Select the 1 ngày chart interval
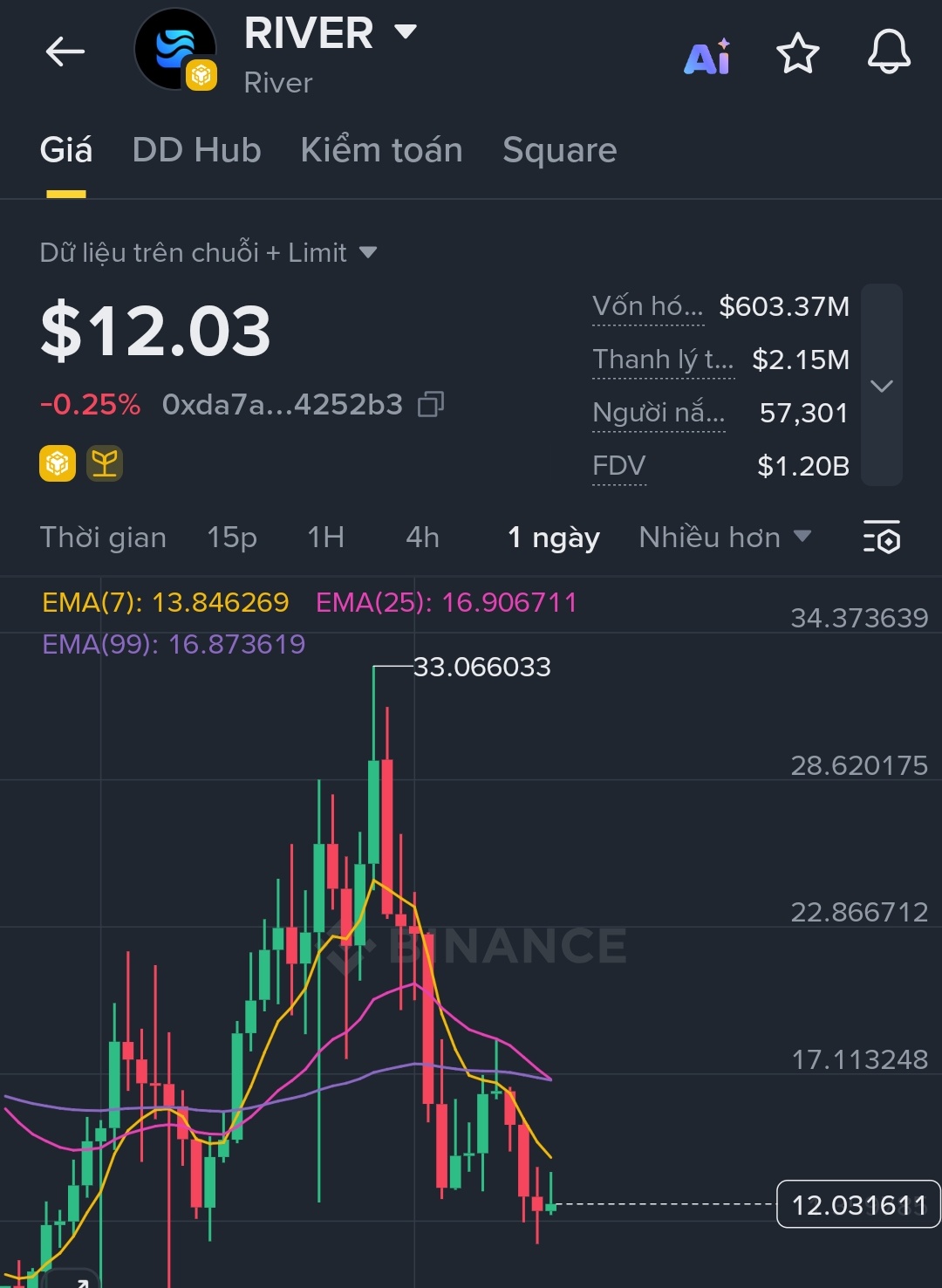This screenshot has height=1288, width=942. [x=554, y=538]
